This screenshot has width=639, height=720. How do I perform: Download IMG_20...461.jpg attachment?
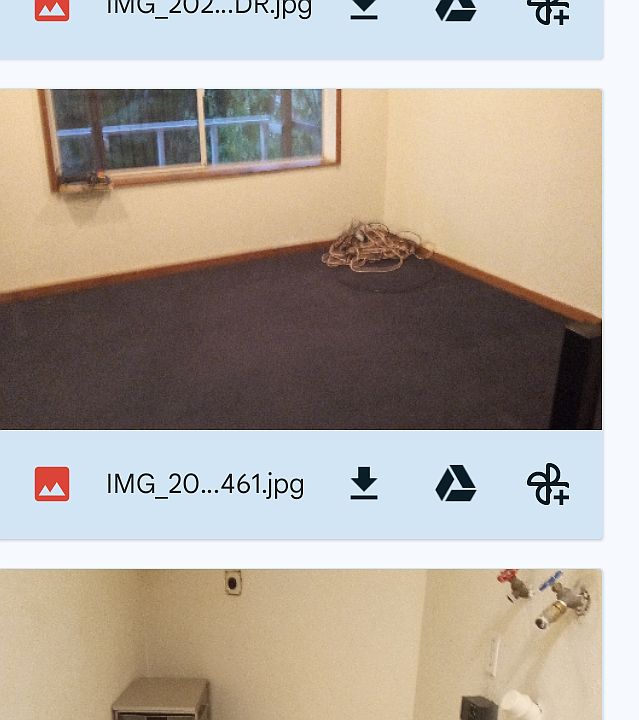click(x=364, y=484)
